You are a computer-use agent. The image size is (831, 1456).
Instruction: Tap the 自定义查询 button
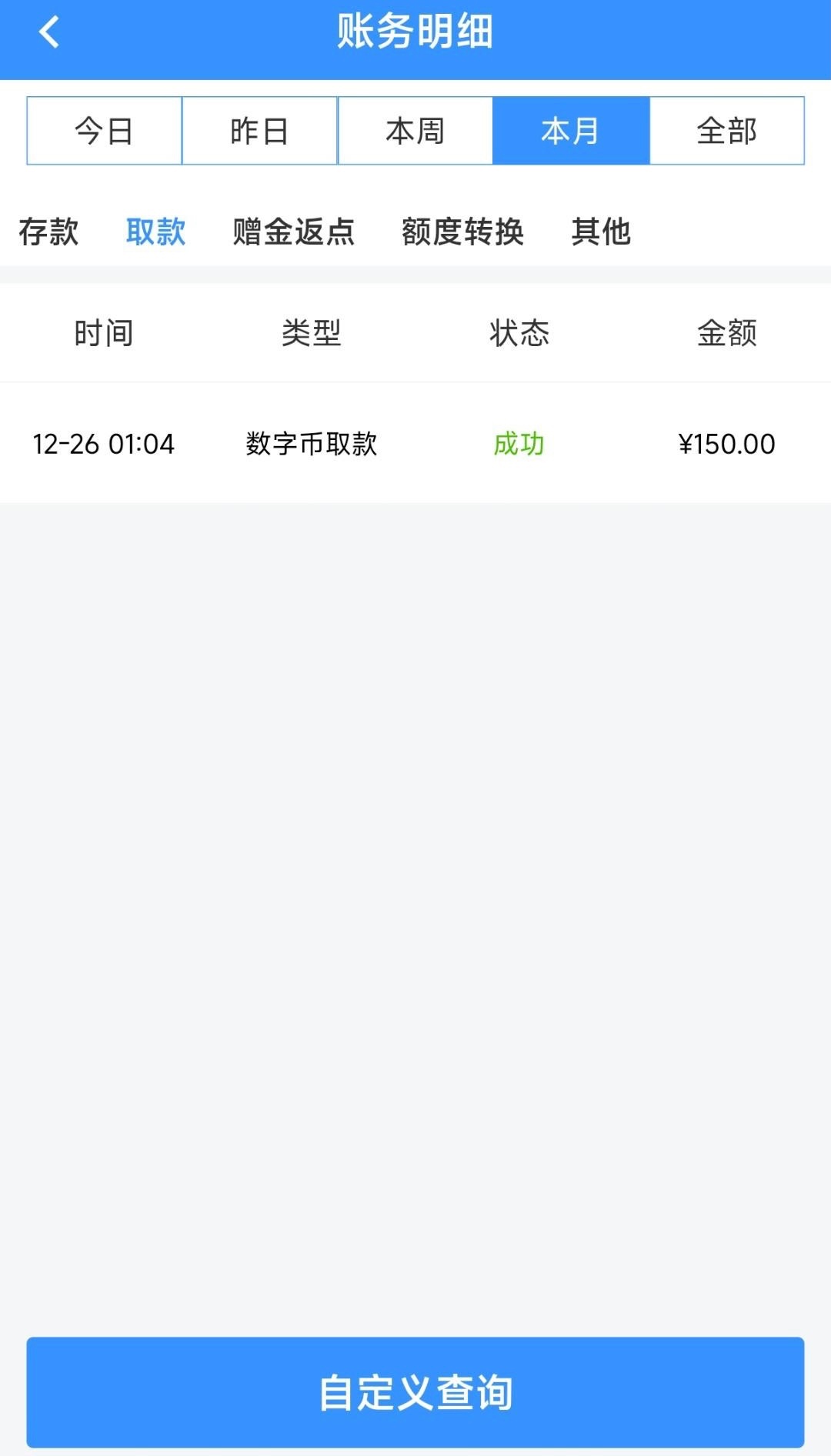click(415, 1392)
